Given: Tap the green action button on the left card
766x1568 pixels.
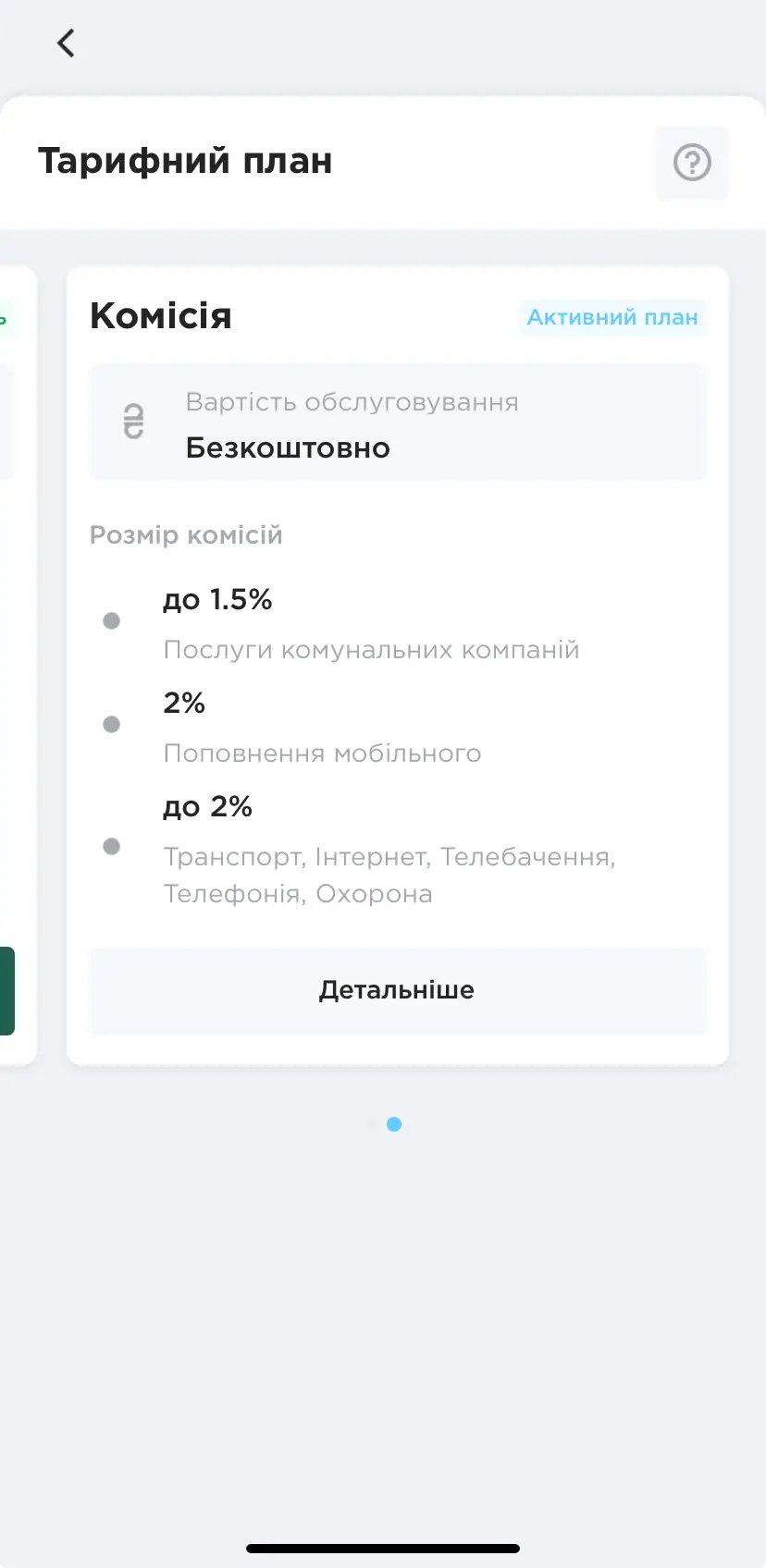Looking at the screenshot, I should (7, 992).
